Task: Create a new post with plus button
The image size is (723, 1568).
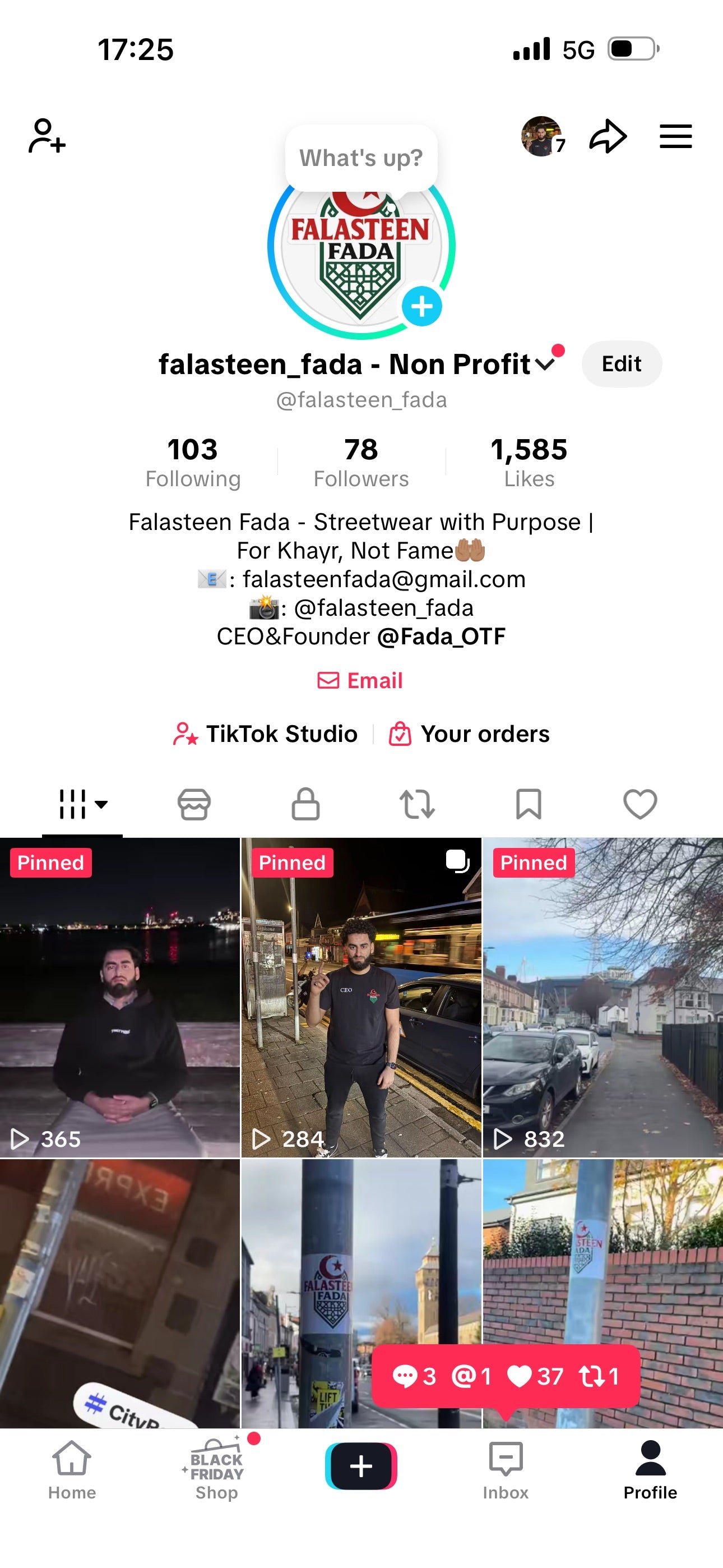Action: coord(361,1466)
